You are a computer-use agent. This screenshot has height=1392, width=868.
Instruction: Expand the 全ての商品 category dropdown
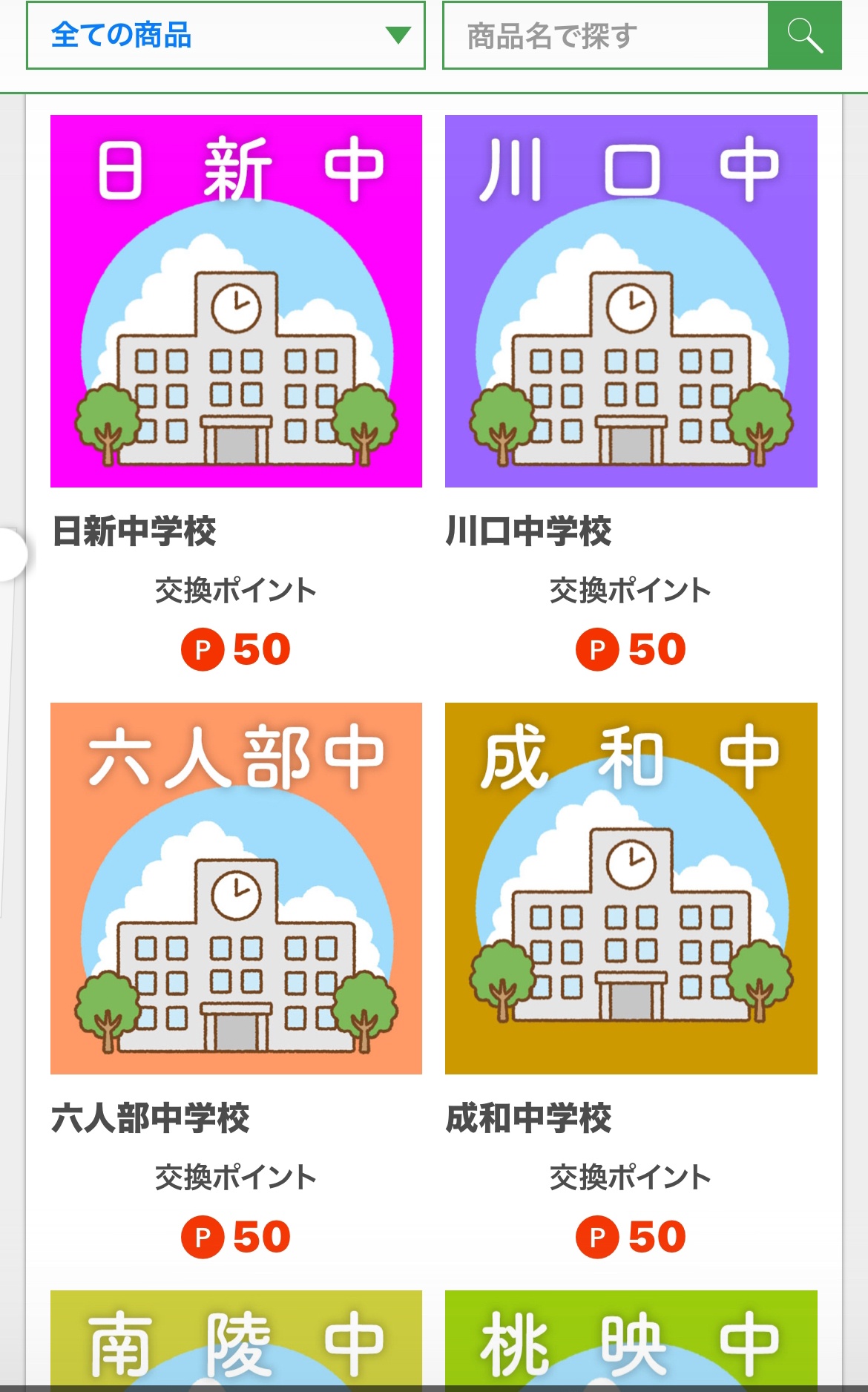coord(226,36)
